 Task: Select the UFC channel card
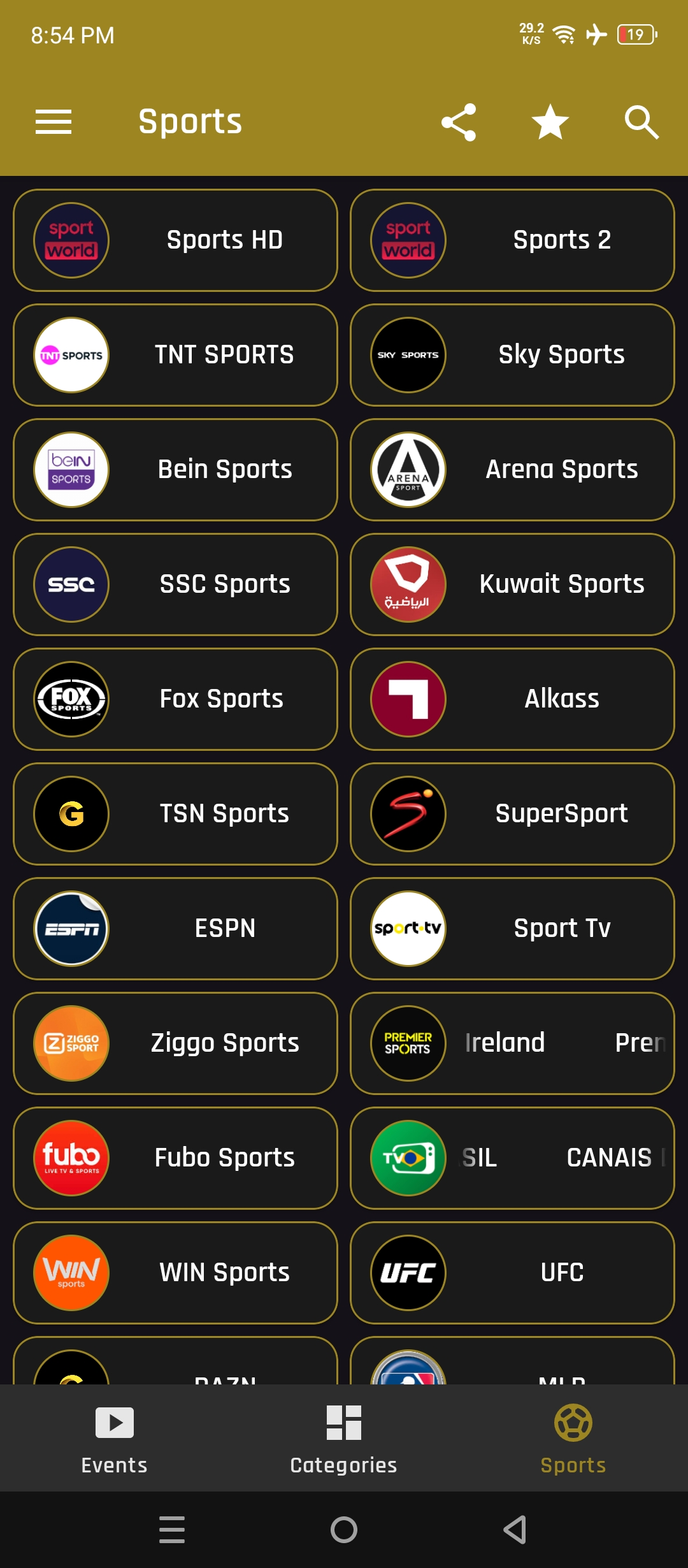click(512, 1273)
